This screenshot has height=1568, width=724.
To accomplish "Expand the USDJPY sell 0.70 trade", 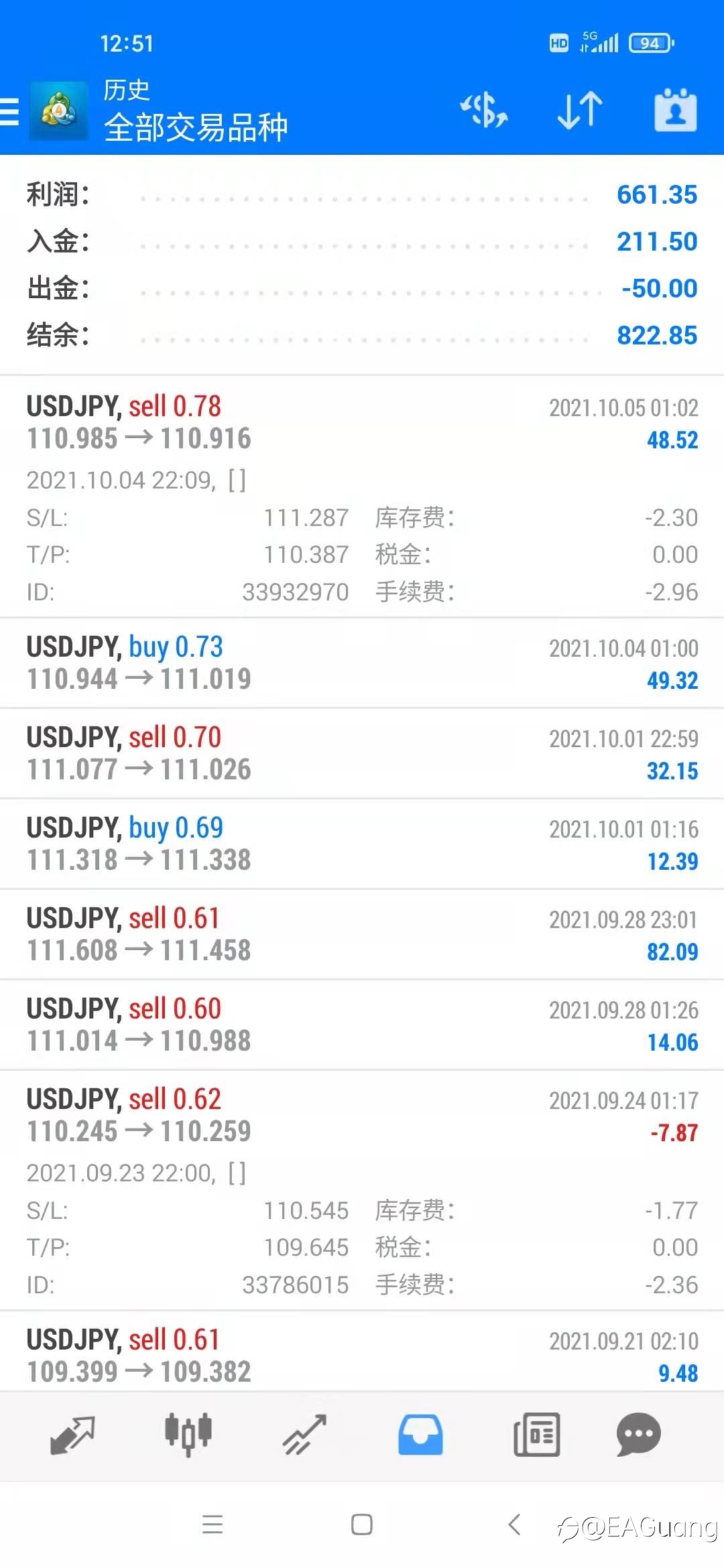I will click(x=362, y=753).
